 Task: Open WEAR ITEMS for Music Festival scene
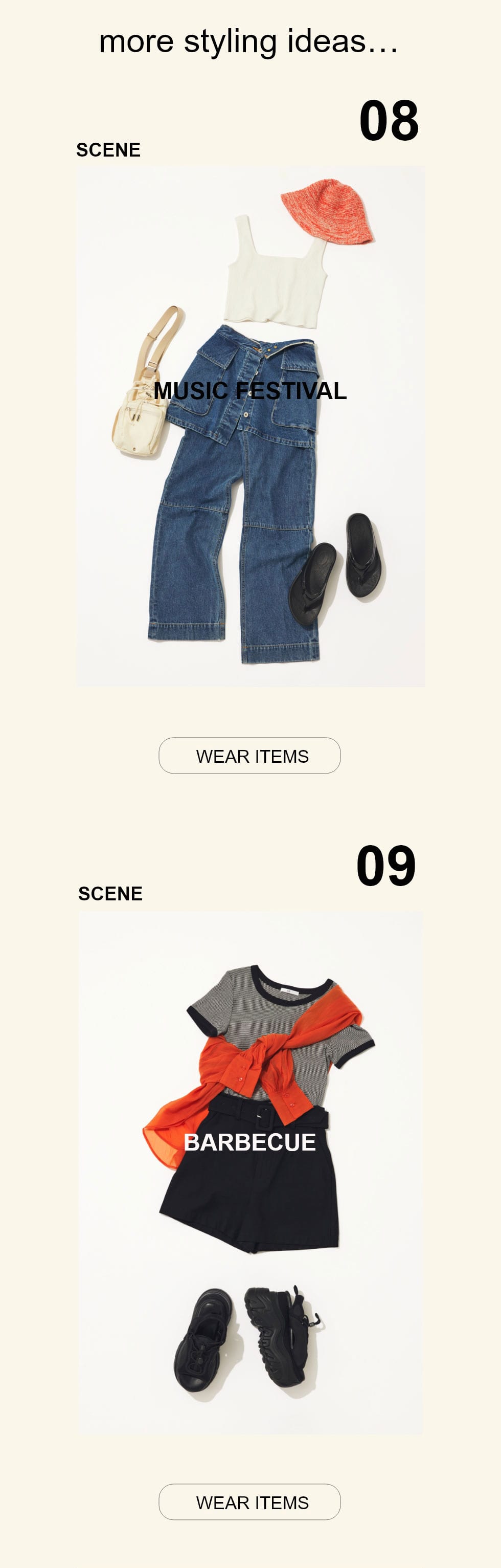(x=249, y=756)
